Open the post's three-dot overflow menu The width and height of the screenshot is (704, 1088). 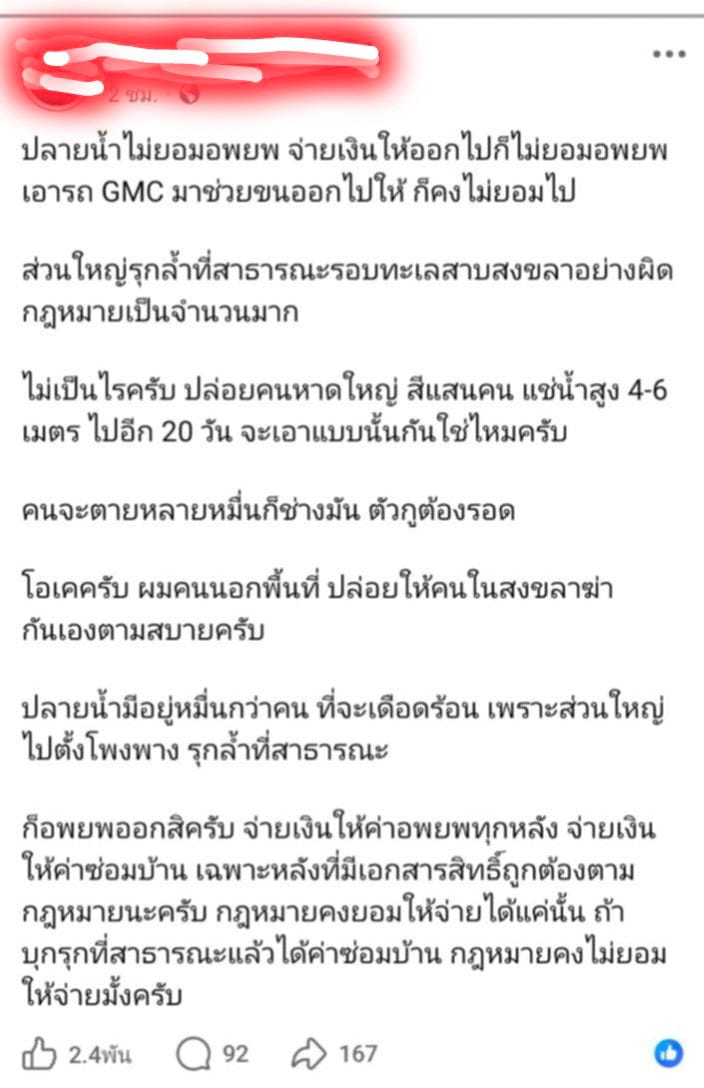668,54
